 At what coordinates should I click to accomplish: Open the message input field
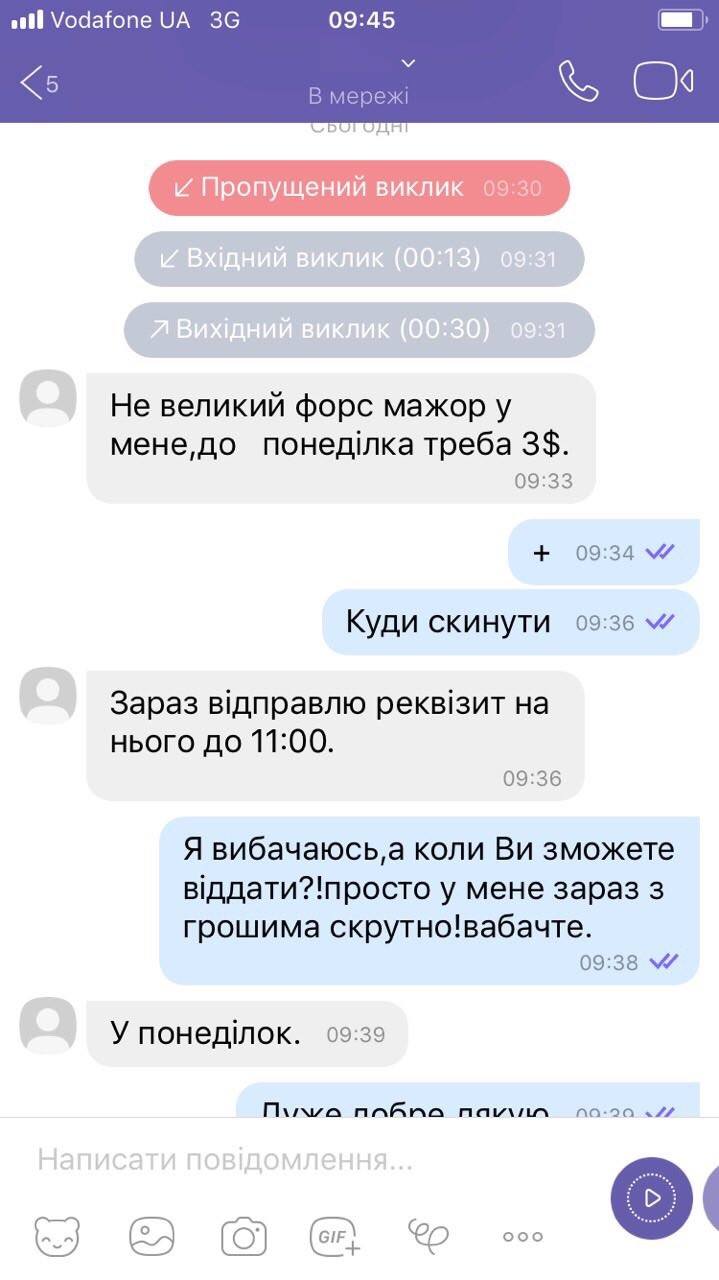(x=300, y=1161)
